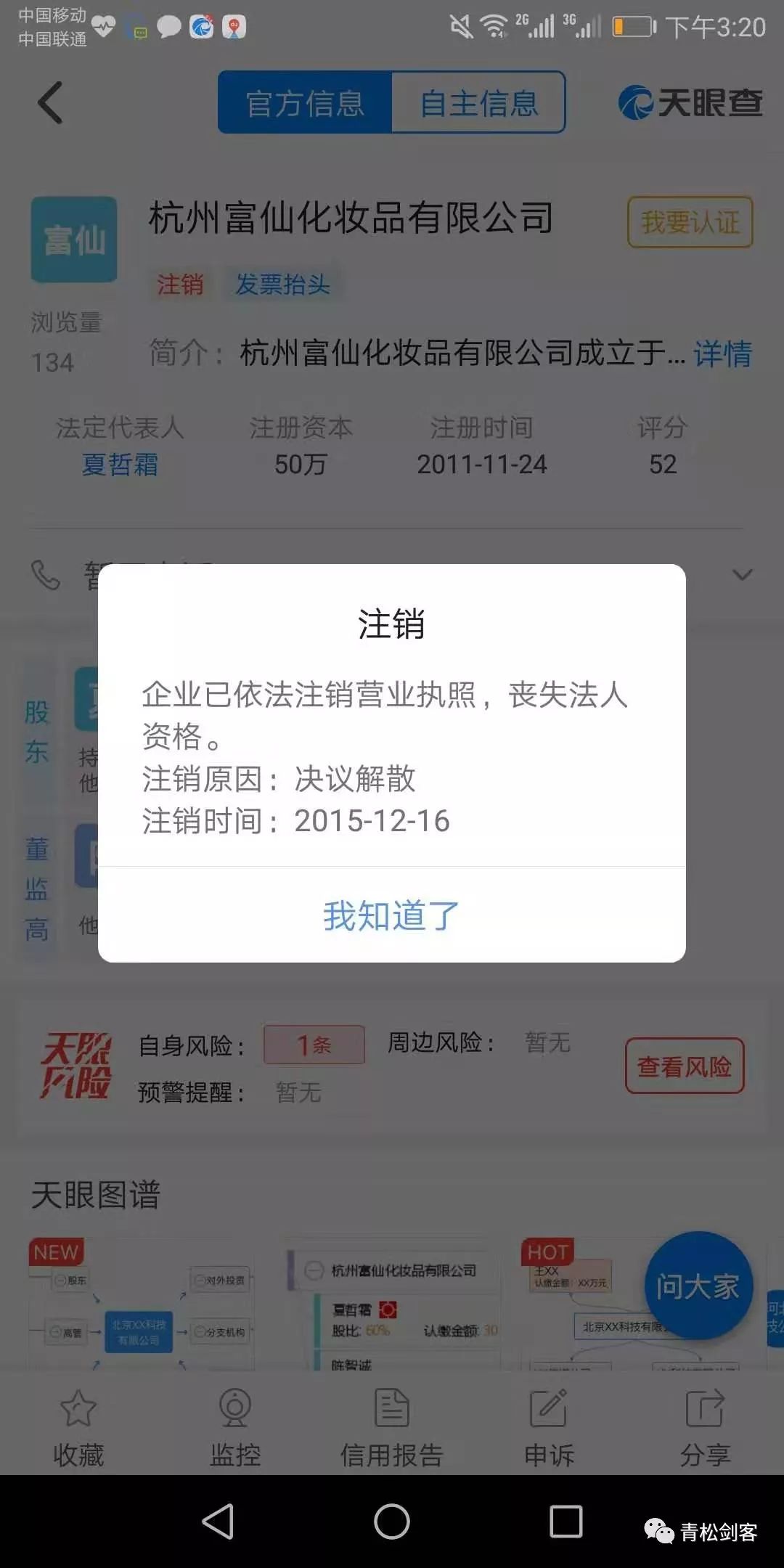Switch to the 官方信息 tab
The width and height of the screenshot is (784, 1568).
point(305,103)
